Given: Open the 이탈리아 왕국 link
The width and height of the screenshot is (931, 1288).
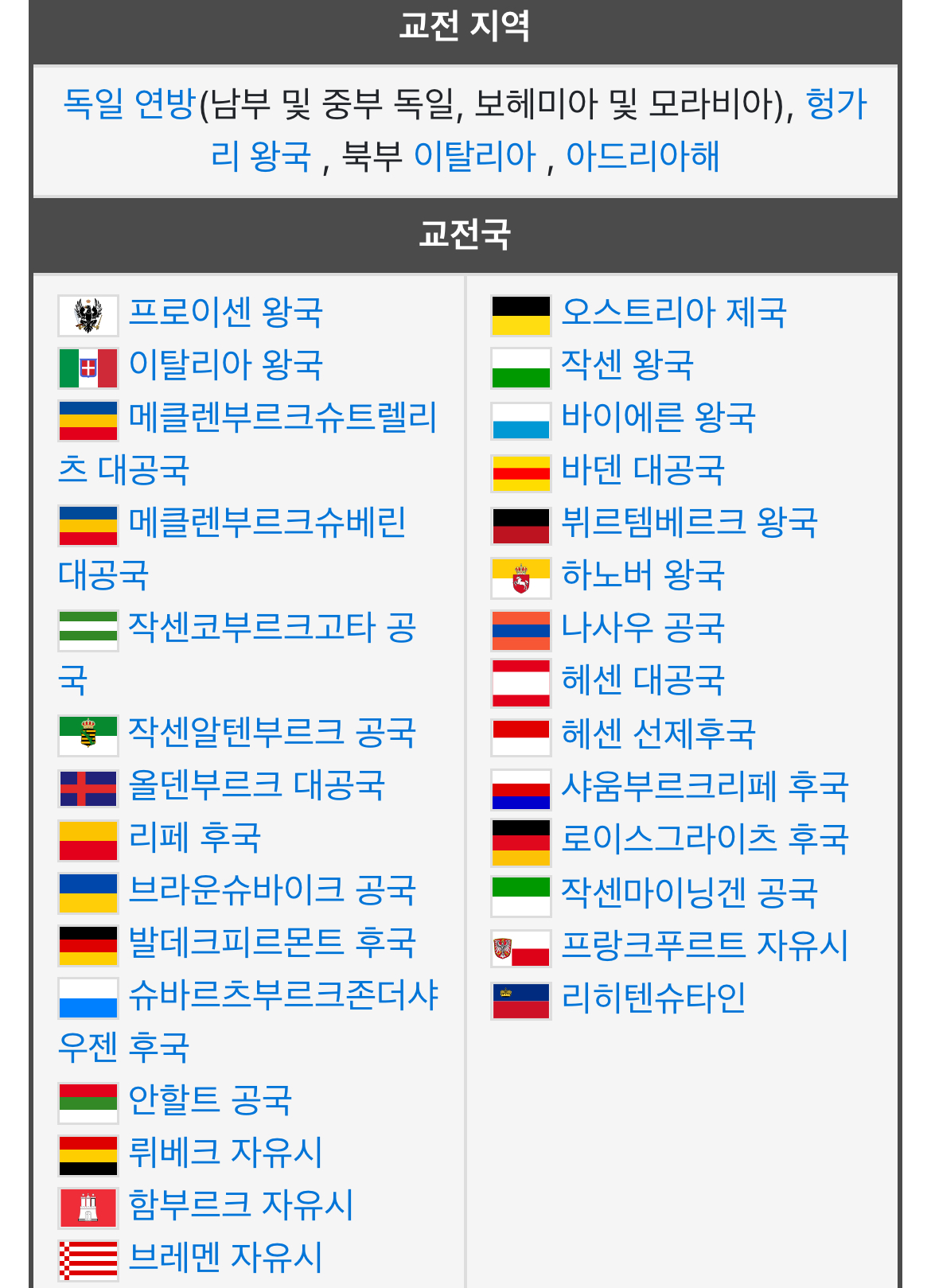Looking at the screenshot, I should pos(226,365).
